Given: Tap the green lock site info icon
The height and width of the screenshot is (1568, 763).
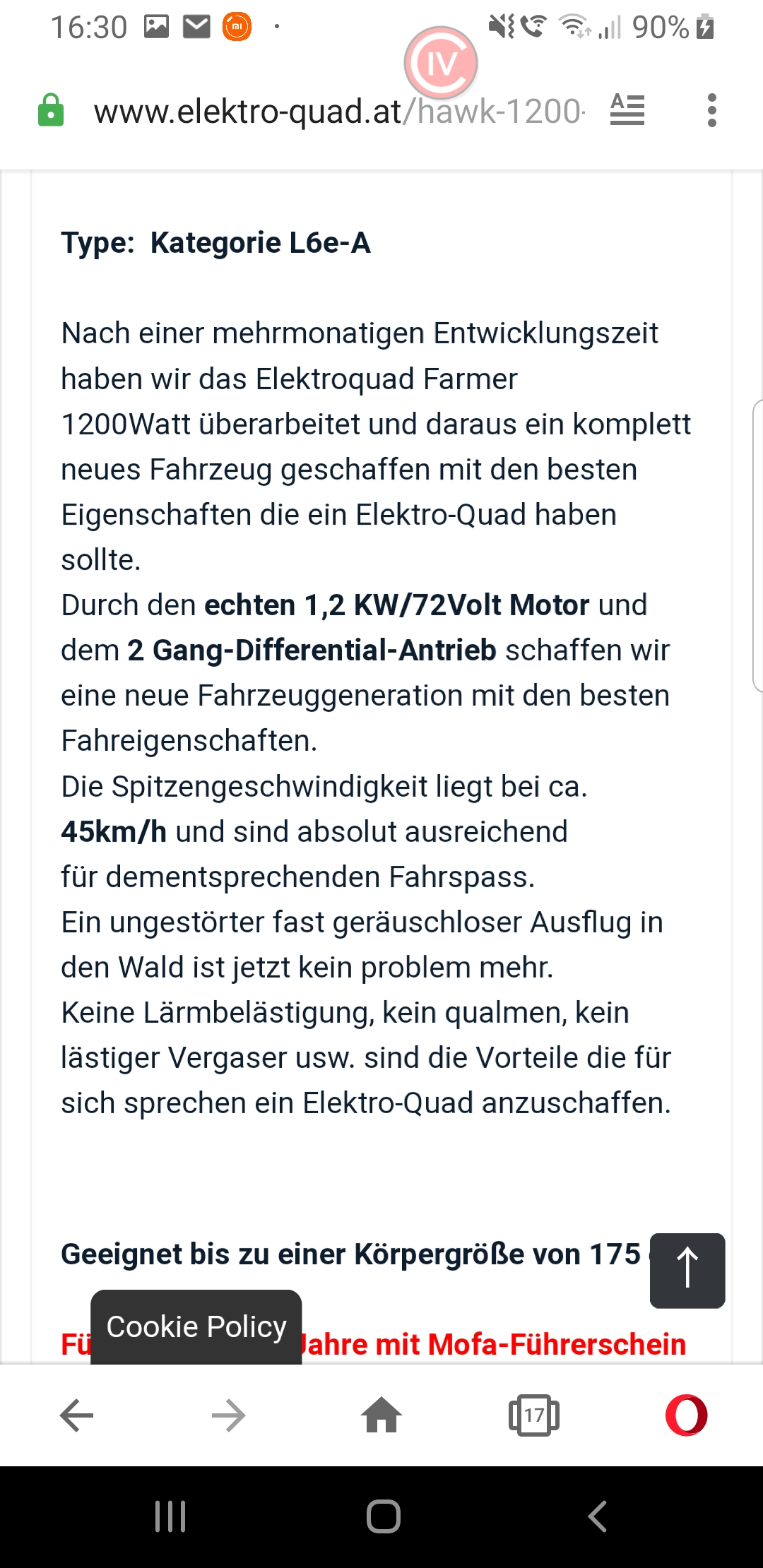Looking at the screenshot, I should coord(51,111).
